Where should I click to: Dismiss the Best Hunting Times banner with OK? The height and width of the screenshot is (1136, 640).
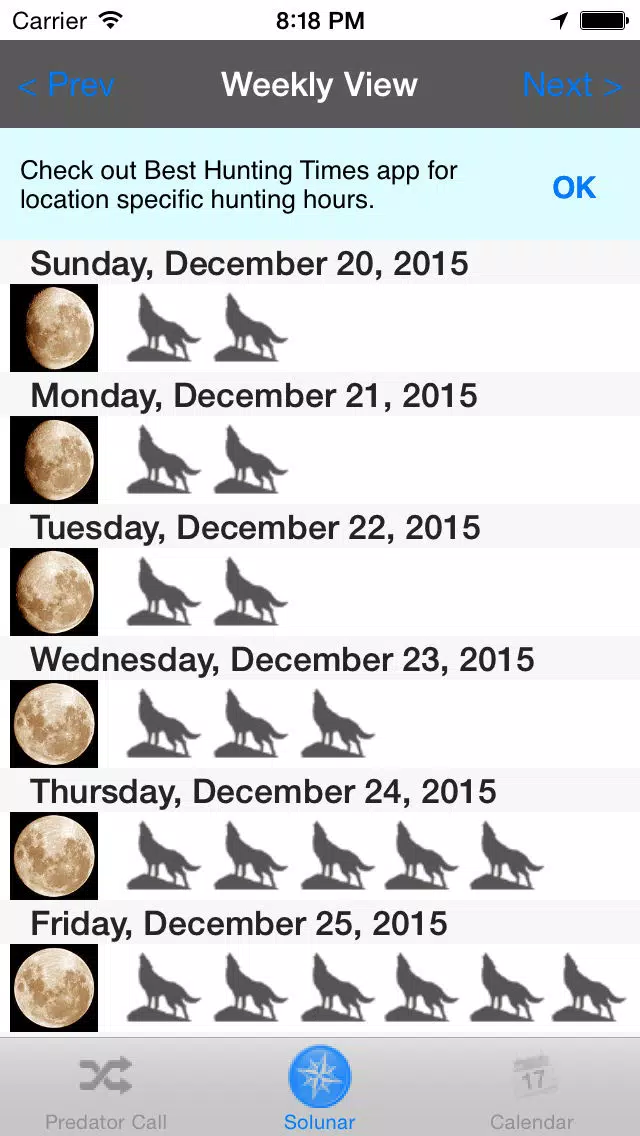pyautogui.click(x=574, y=187)
